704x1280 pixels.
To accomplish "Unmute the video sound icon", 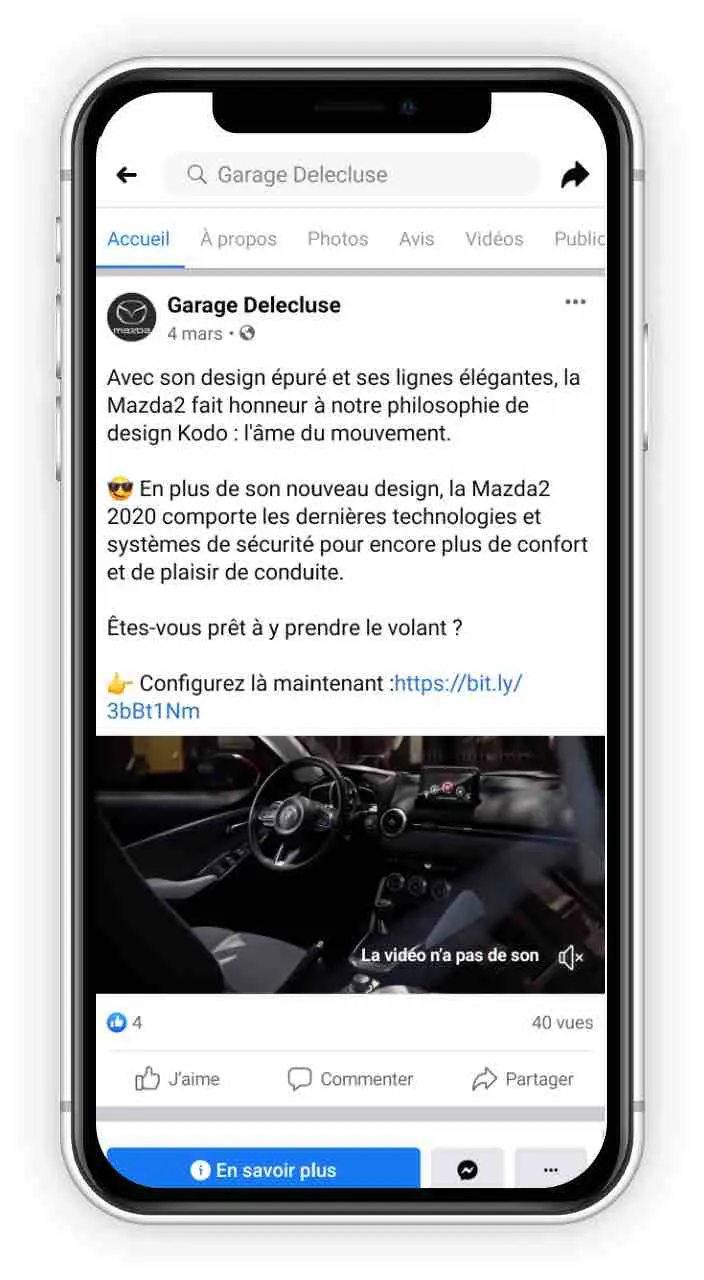I will click(x=571, y=957).
